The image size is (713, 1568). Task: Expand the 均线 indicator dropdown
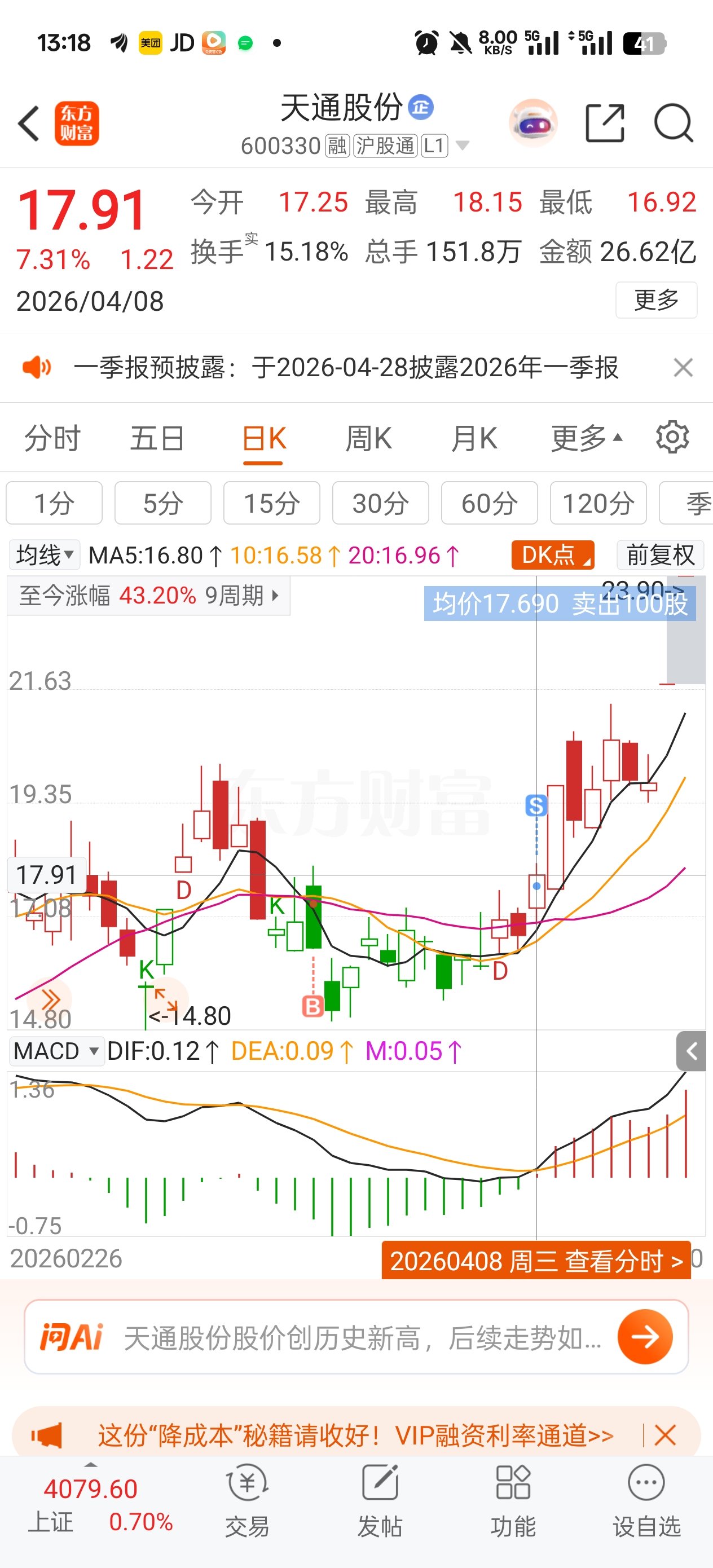tap(45, 555)
